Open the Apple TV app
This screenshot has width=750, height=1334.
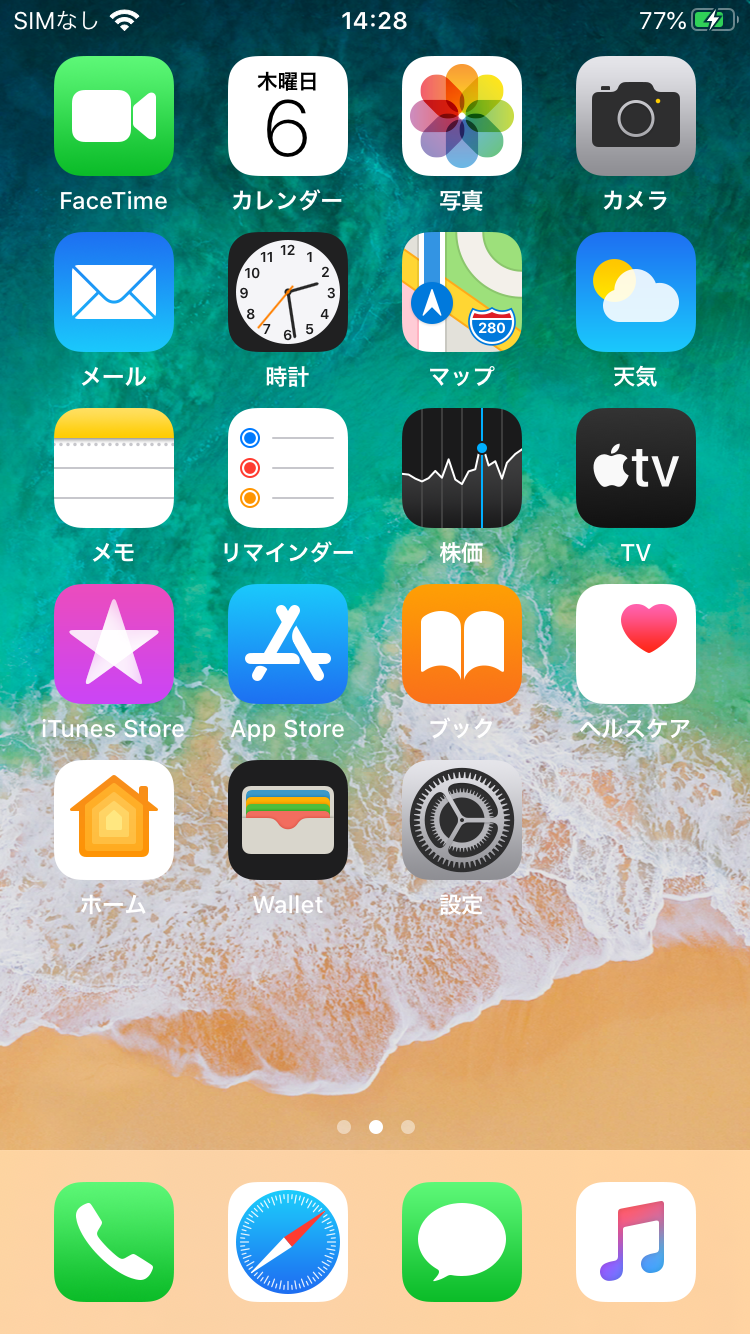636,468
